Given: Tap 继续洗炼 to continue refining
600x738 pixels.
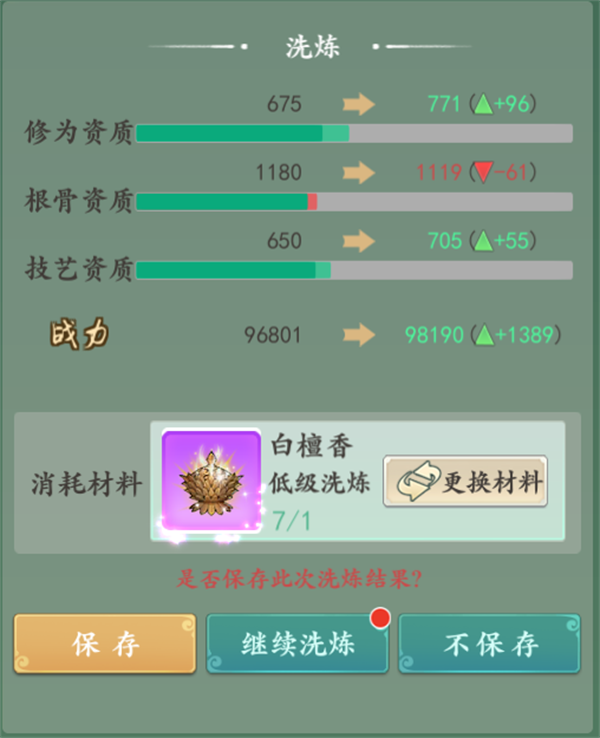Looking at the screenshot, I should (x=297, y=643).
